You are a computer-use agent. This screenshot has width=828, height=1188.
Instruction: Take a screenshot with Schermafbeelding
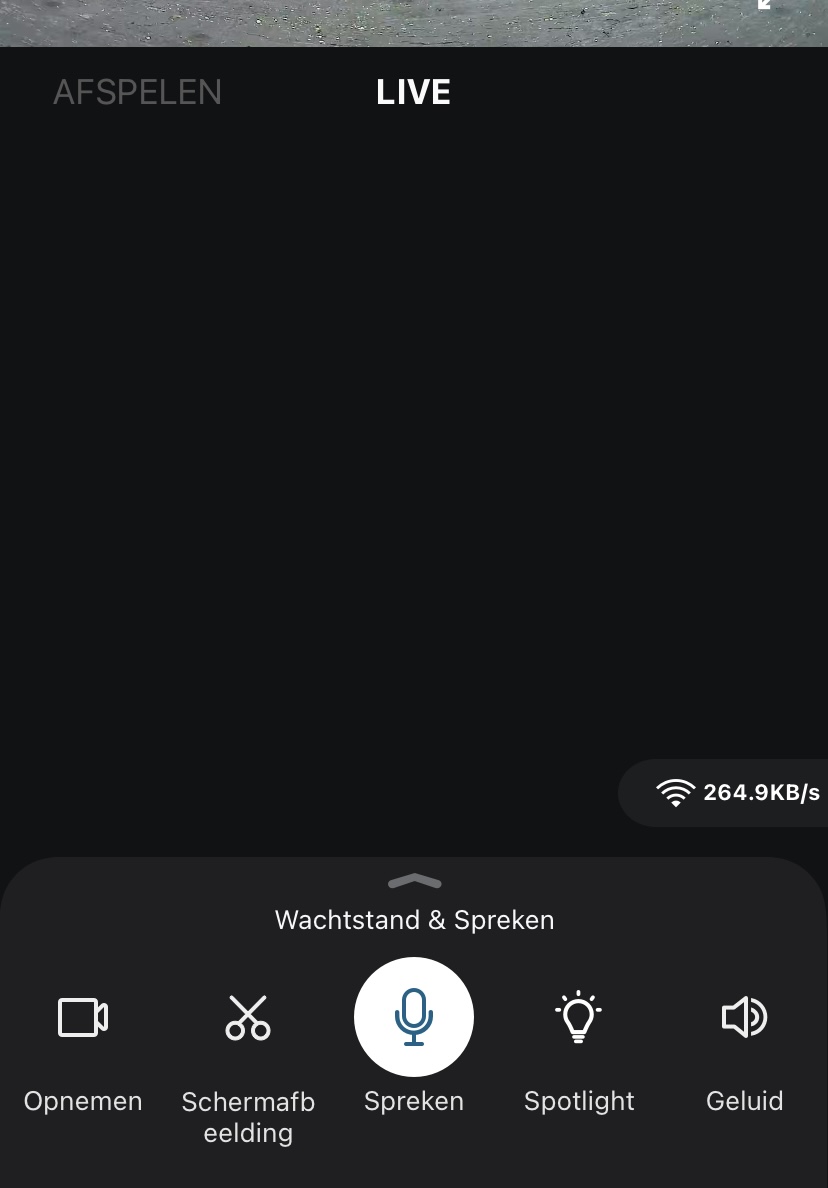pos(248,1018)
